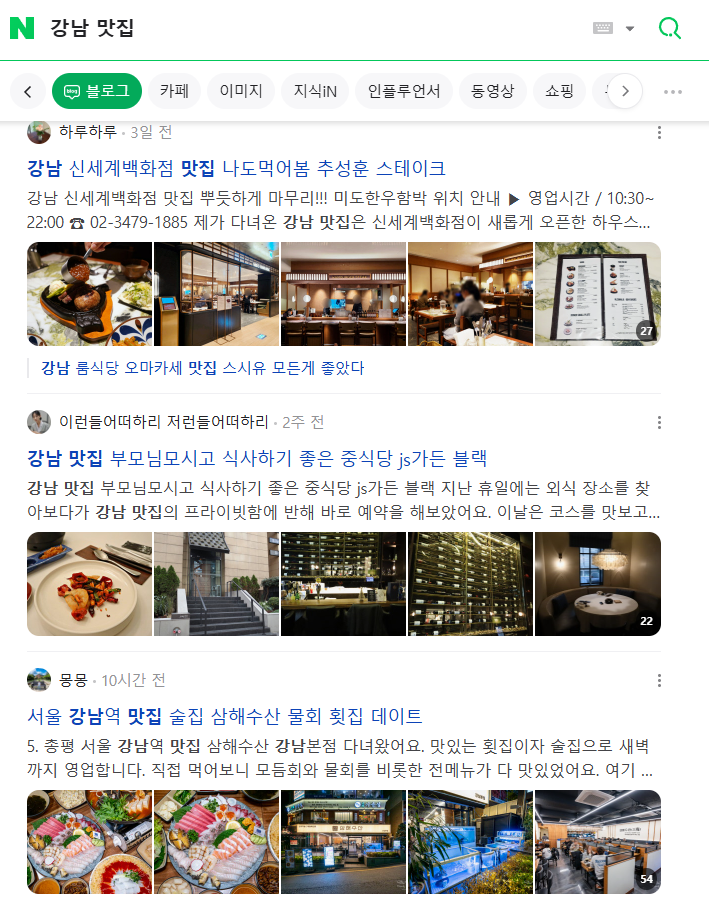Open the 삼해수산 물회 횟집 blog post
The image size is (709, 898).
click(225, 716)
